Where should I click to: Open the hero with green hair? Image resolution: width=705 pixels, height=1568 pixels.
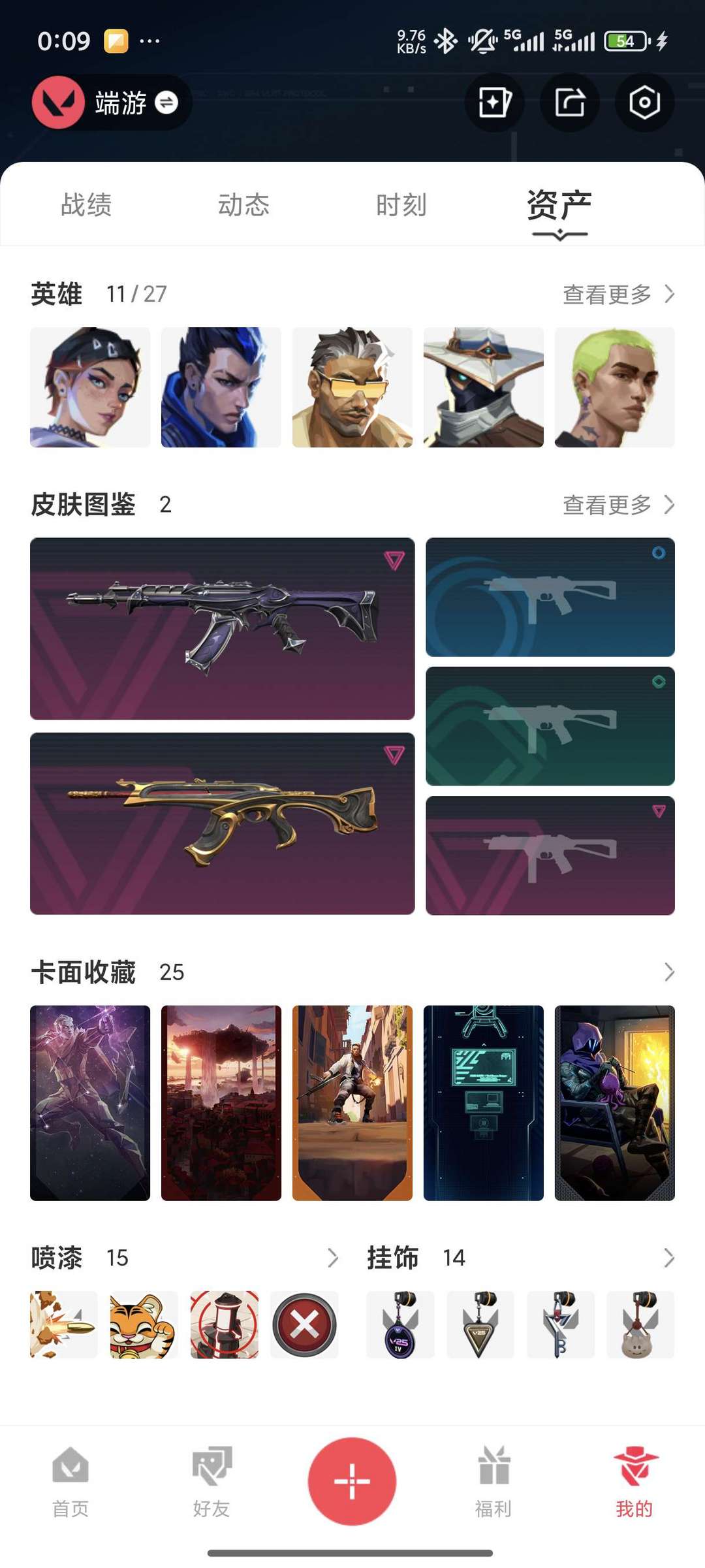pos(614,387)
